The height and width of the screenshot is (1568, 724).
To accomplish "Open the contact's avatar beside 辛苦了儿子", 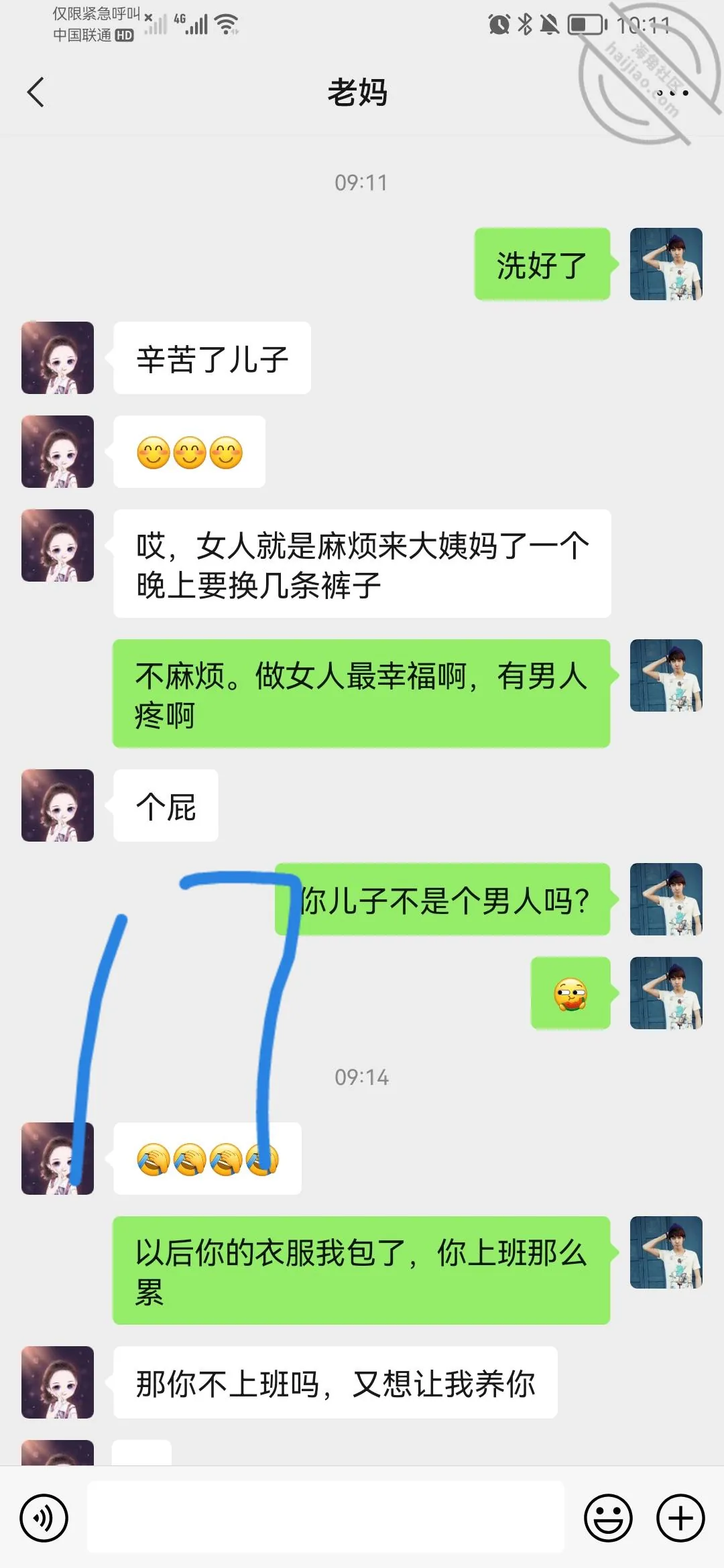I will coord(58,358).
